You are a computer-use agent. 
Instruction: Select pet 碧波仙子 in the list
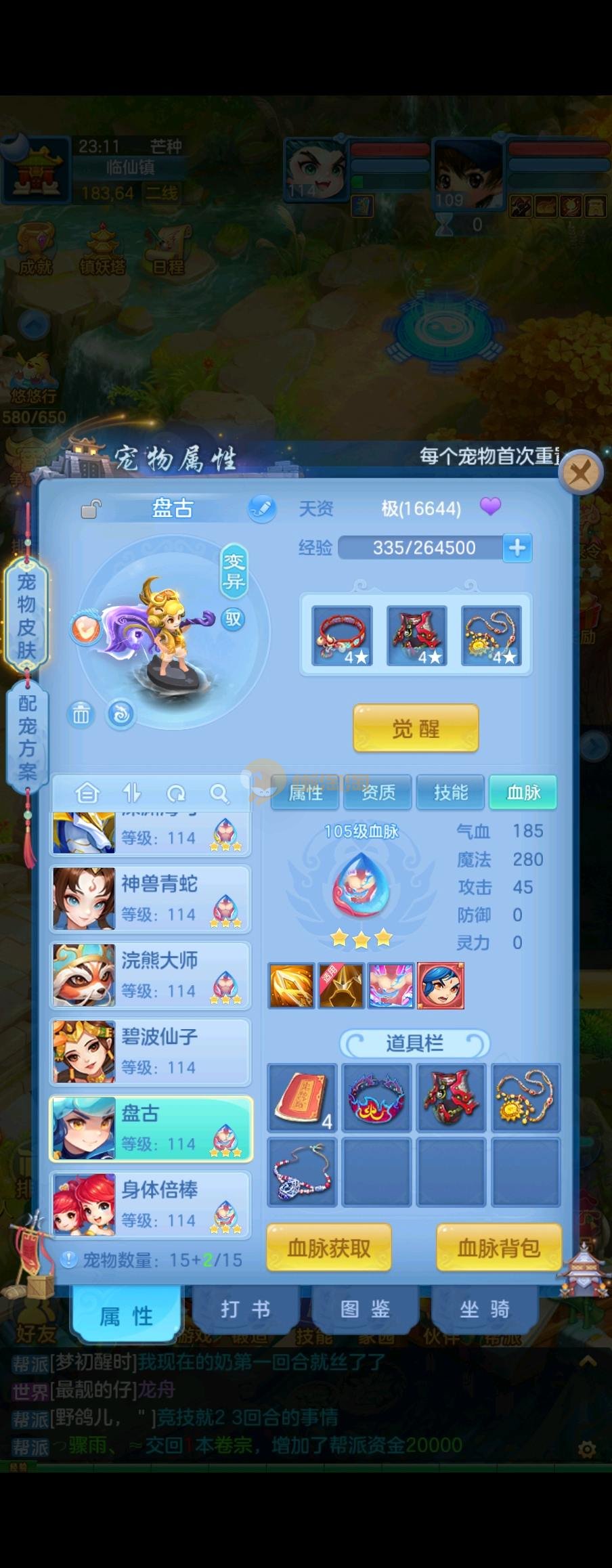pos(151,1051)
